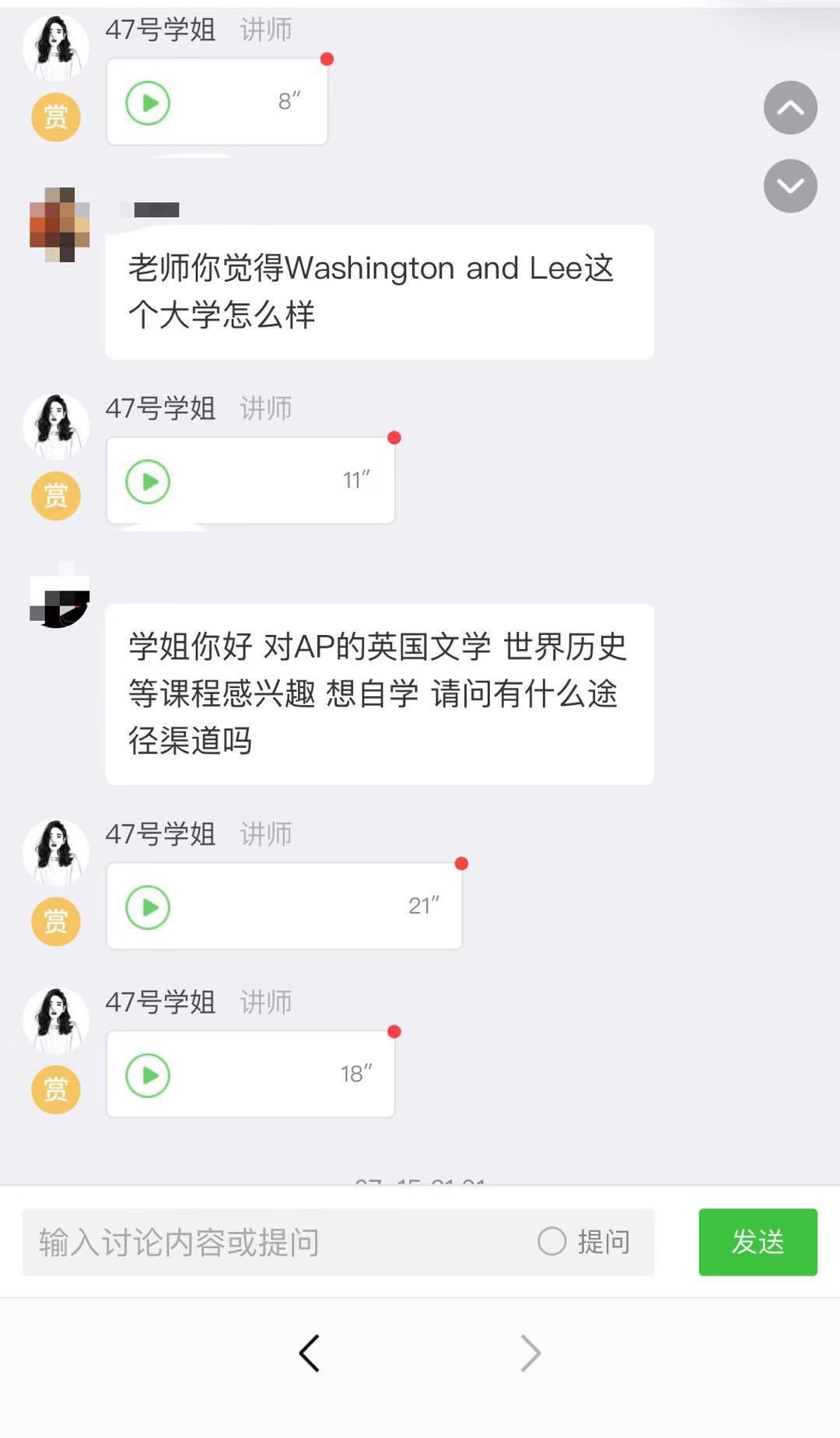Tap the red unread dot on the 18-second message
Screen dimensions: 840x1438
tap(394, 1033)
